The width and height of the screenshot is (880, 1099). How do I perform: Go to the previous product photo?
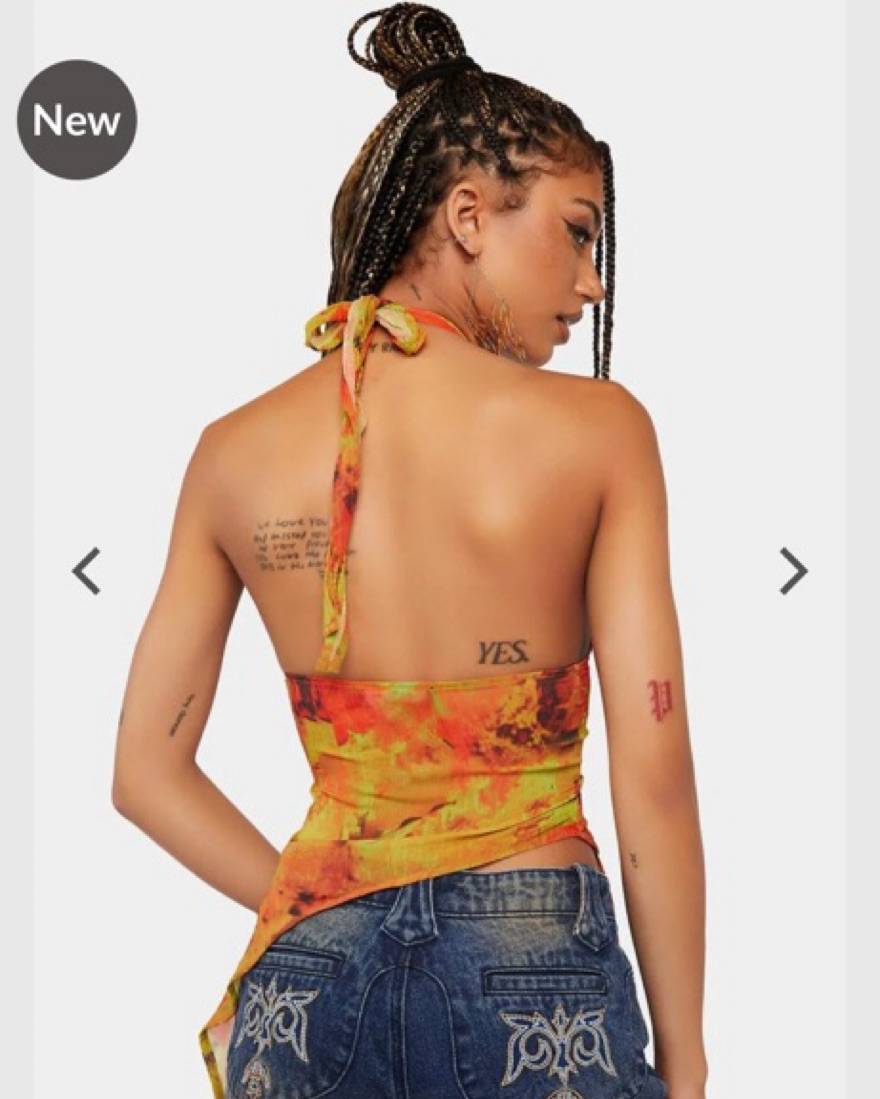click(86, 571)
